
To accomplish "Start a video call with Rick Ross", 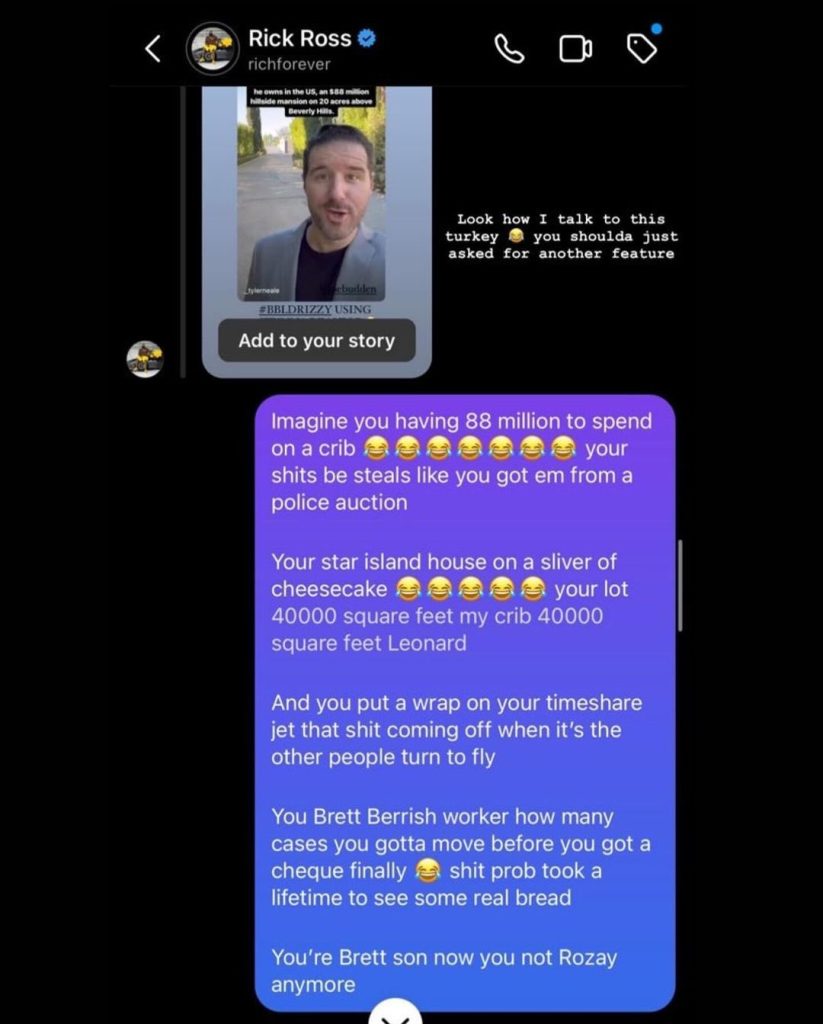I will click(x=575, y=49).
